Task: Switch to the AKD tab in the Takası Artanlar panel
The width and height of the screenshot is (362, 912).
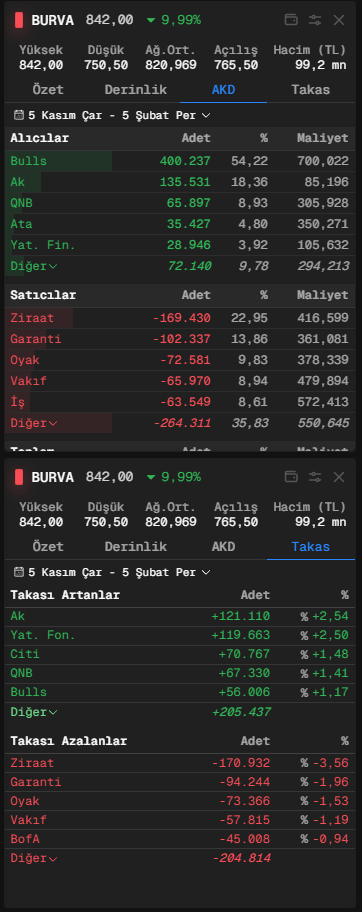Action: tap(223, 547)
